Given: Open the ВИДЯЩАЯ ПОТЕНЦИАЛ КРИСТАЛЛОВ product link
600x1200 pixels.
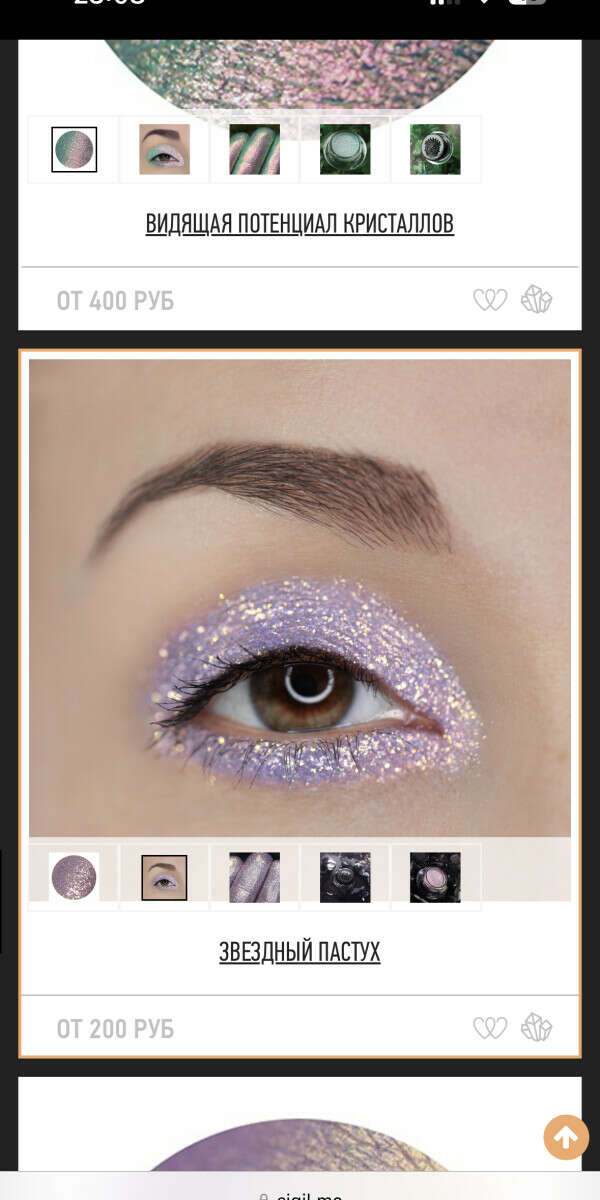Looking at the screenshot, I should 300,224.
